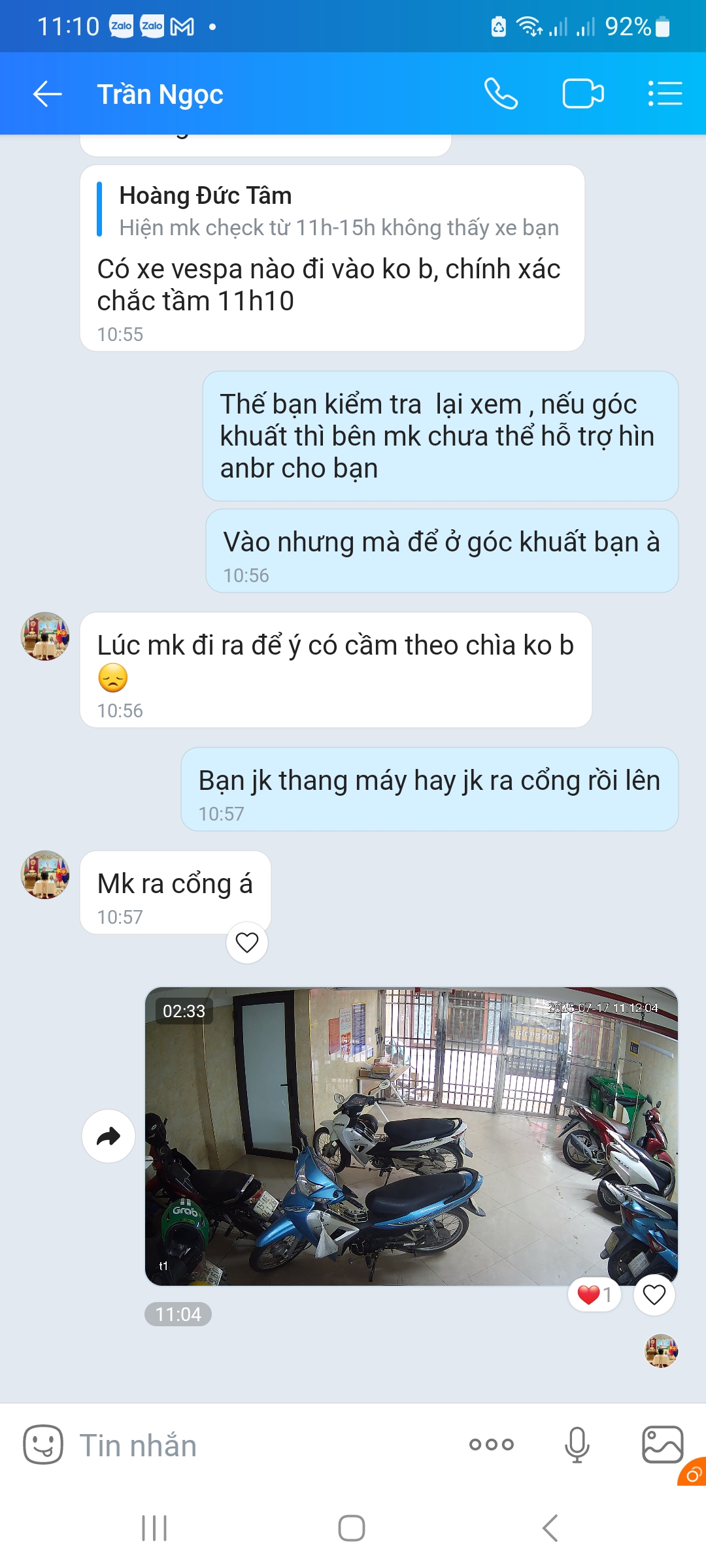The width and height of the screenshot is (706, 1568).
Task: Forward the camera video message
Action: [x=109, y=1136]
